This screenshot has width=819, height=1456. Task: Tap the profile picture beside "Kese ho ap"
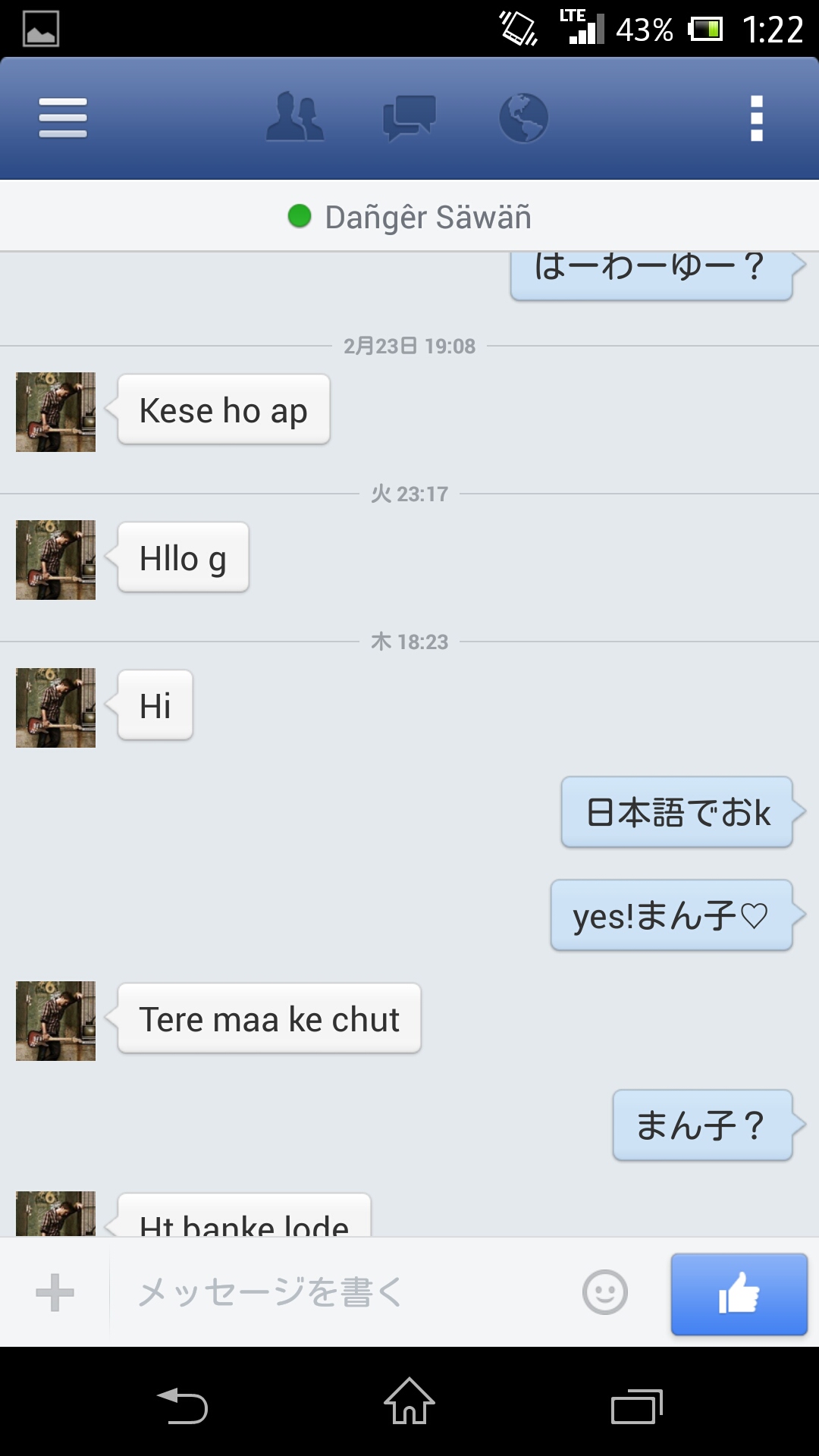(x=55, y=412)
